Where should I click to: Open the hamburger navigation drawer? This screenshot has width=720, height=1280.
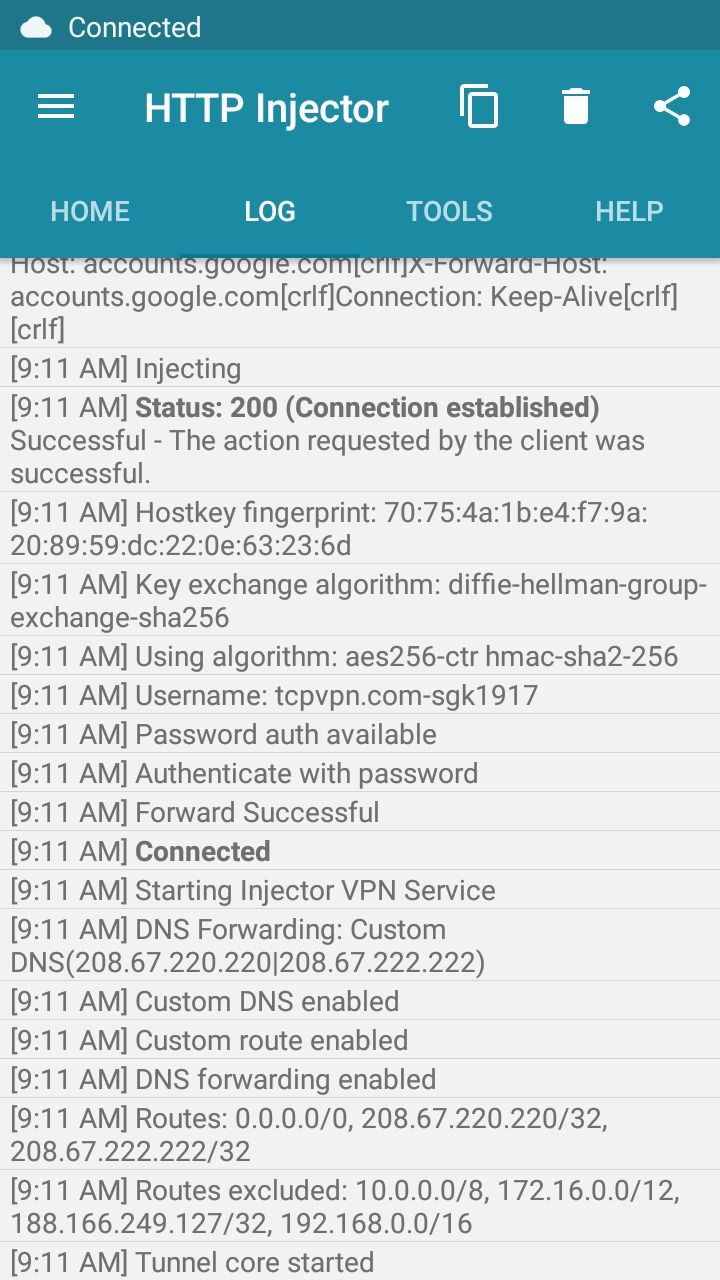coord(56,107)
